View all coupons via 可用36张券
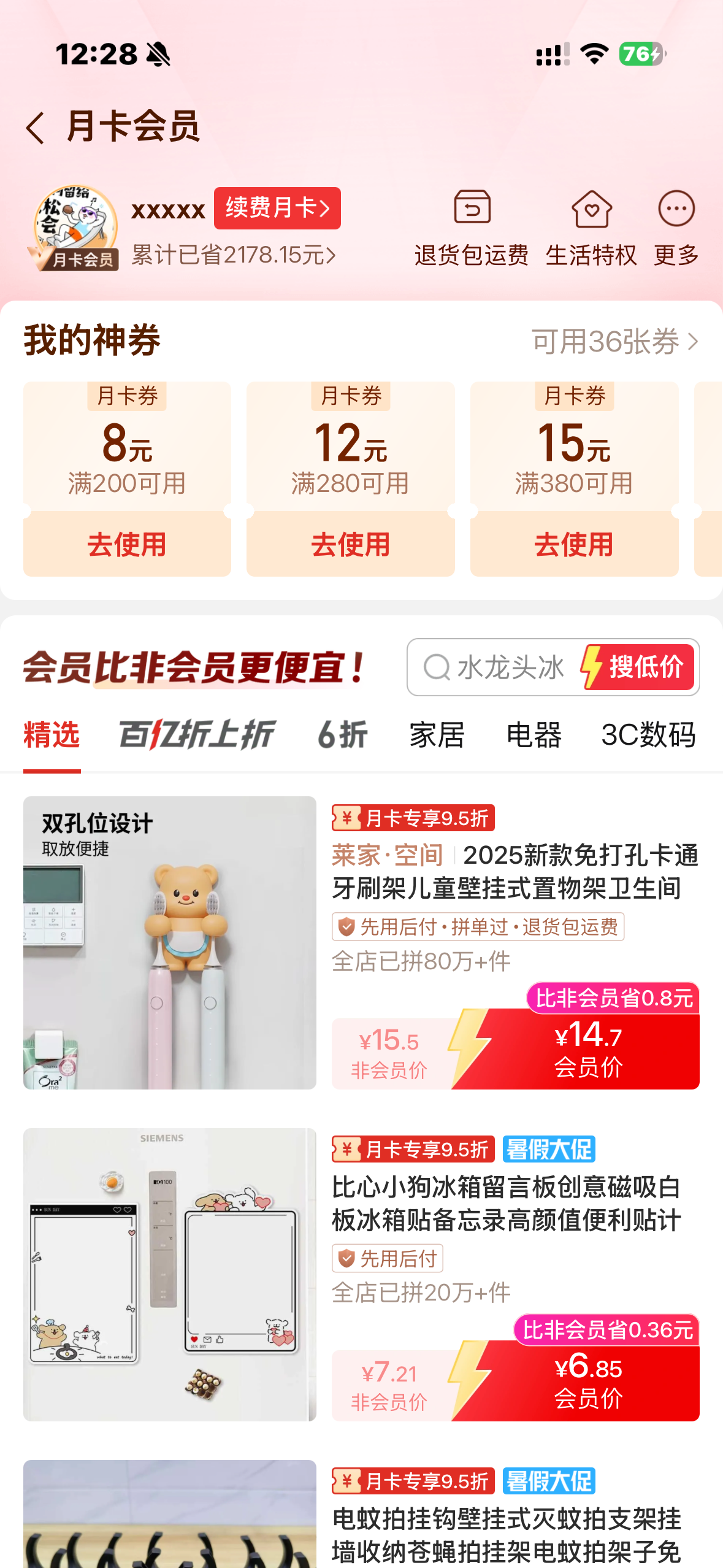Image resolution: width=723 pixels, height=1568 pixels. [615, 341]
